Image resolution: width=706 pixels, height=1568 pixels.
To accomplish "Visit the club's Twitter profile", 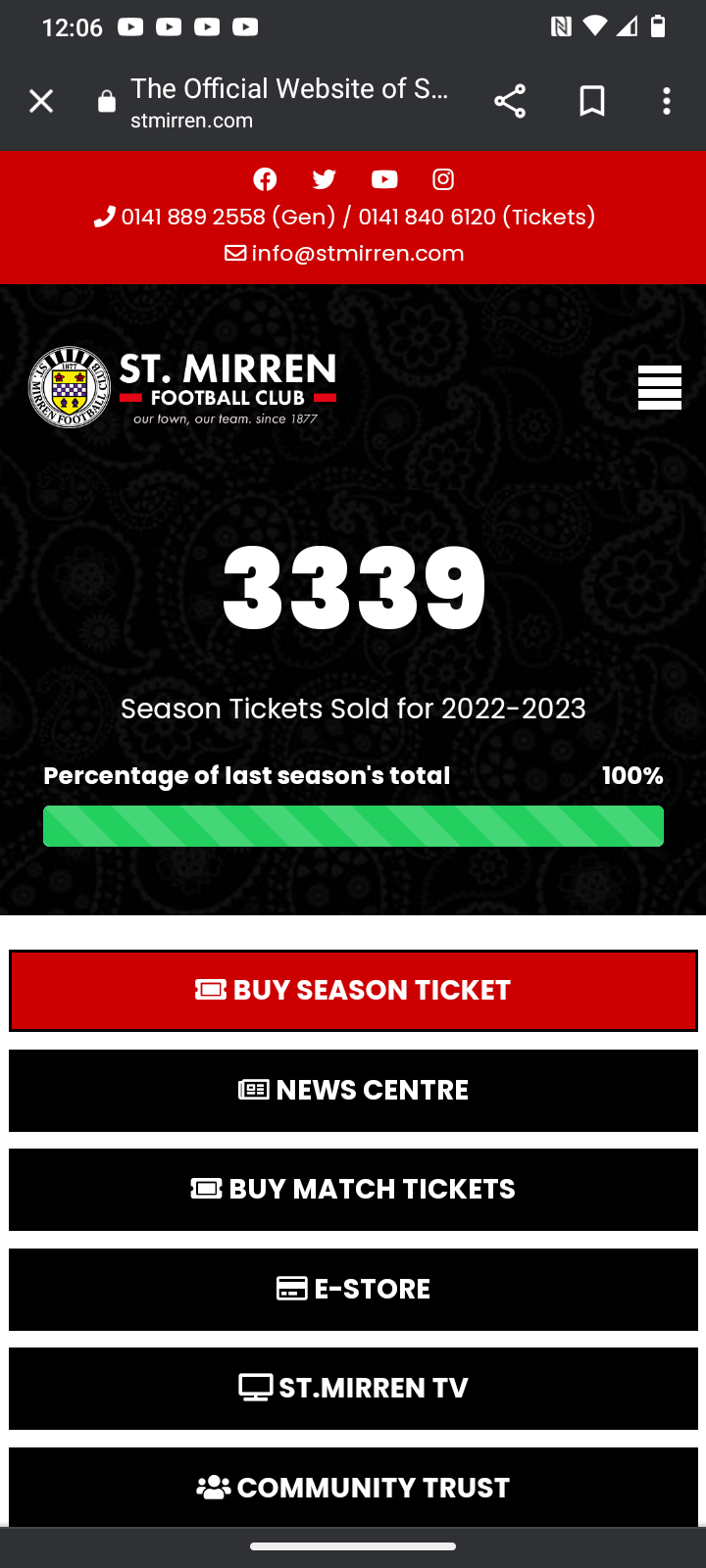I will pyautogui.click(x=325, y=179).
